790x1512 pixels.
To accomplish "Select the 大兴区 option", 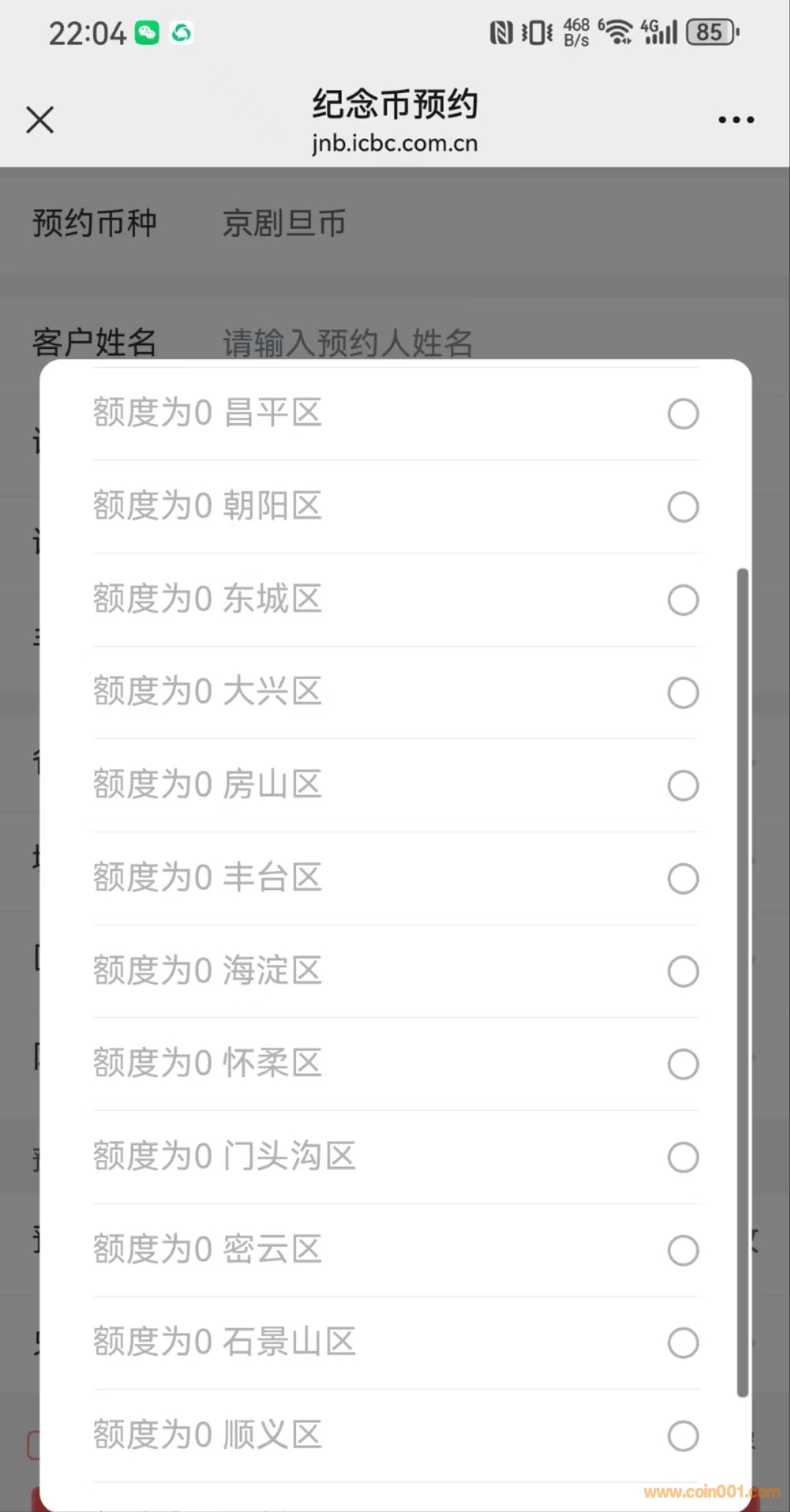I will click(x=682, y=692).
